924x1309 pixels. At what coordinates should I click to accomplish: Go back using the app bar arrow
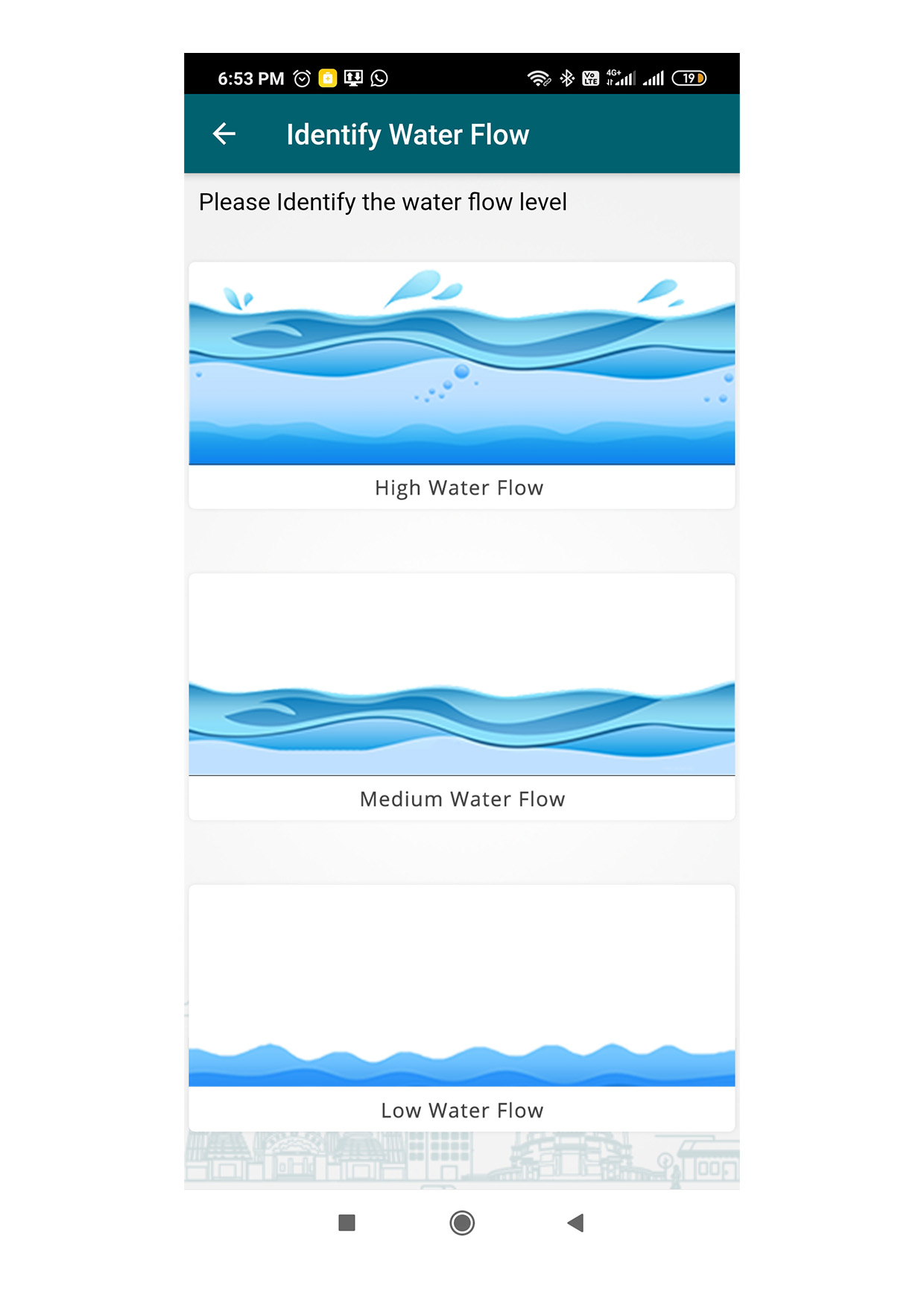(224, 134)
